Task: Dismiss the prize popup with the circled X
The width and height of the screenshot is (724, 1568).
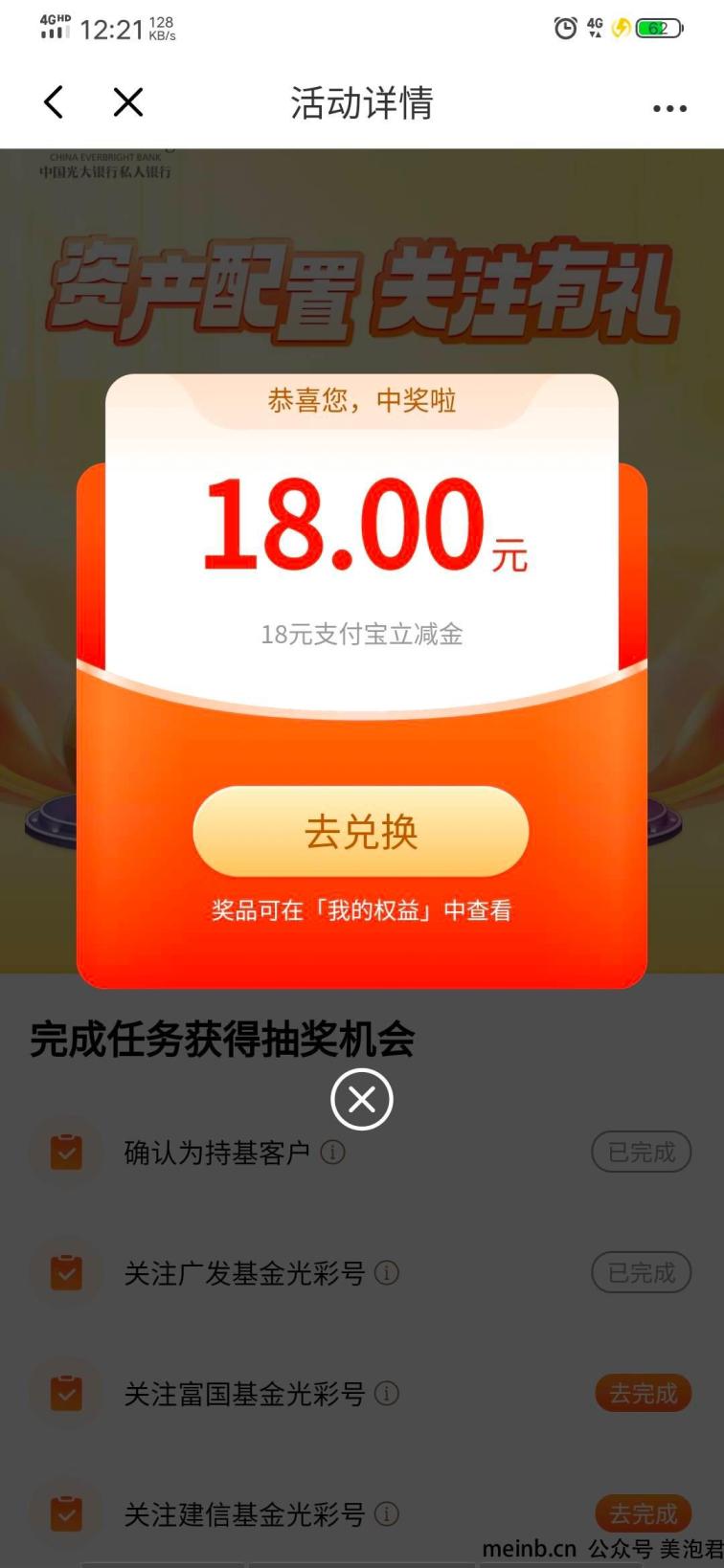Action: 362,1099
